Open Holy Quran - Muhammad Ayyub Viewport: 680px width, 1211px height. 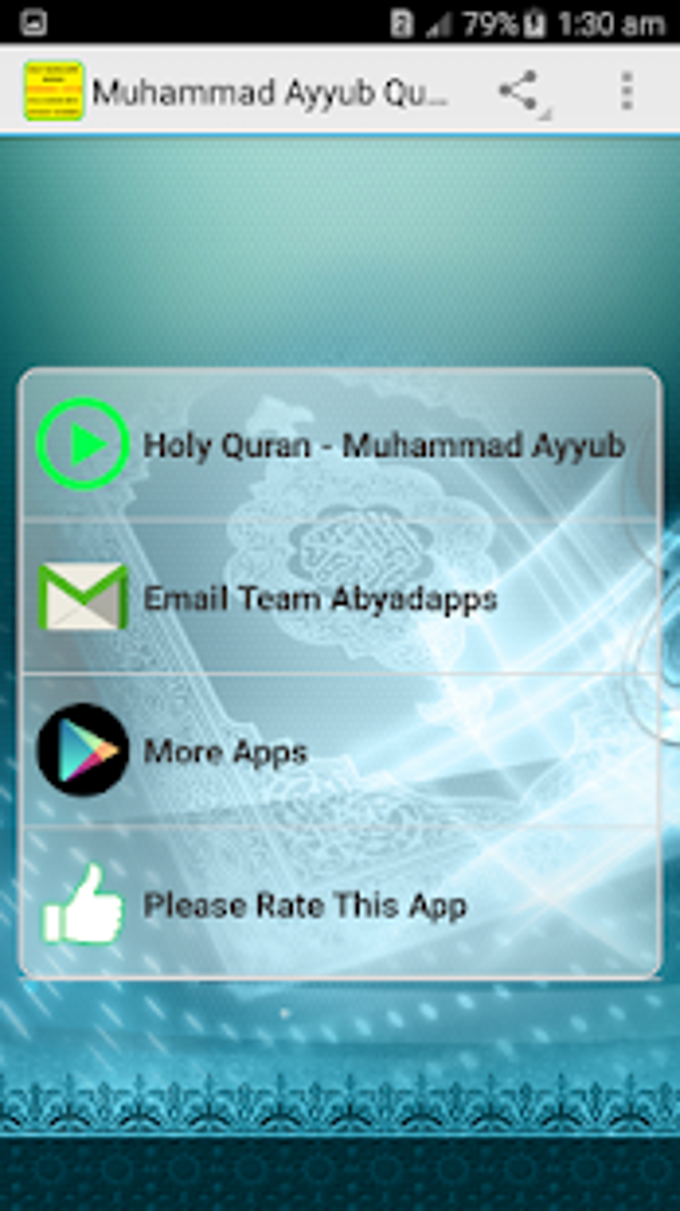pos(340,445)
